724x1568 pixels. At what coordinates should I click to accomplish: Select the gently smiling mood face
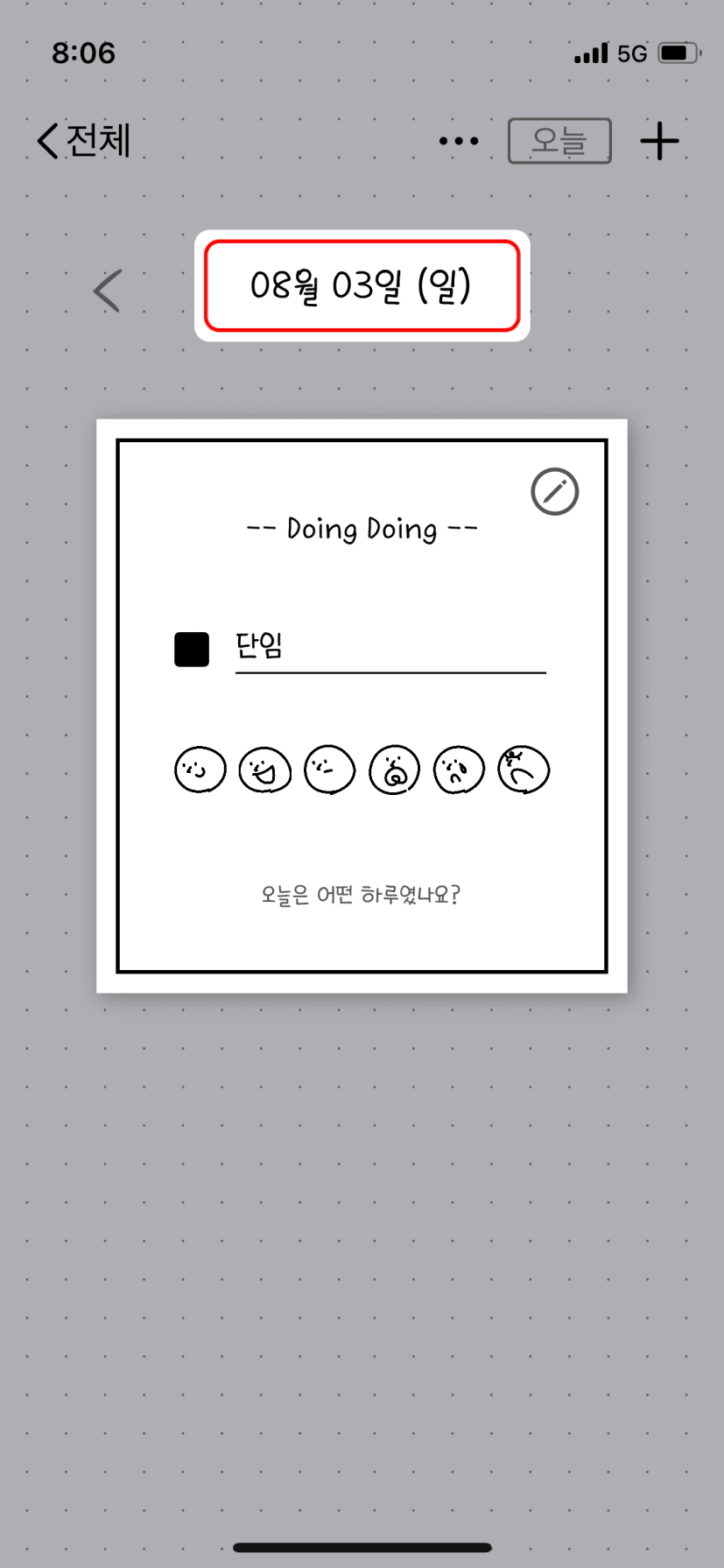click(200, 770)
